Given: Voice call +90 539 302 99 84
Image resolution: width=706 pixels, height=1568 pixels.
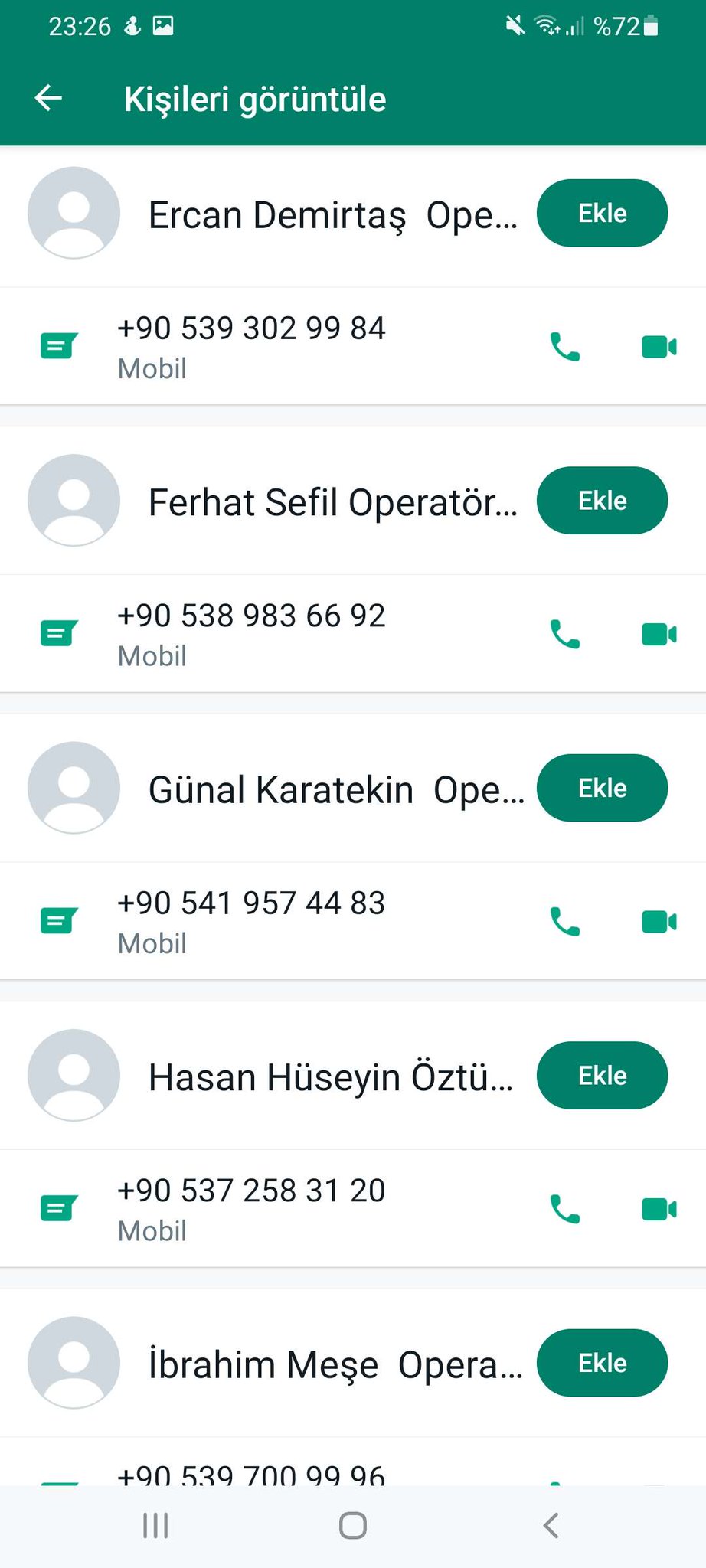Looking at the screenshot, I should tap(565, 347).
